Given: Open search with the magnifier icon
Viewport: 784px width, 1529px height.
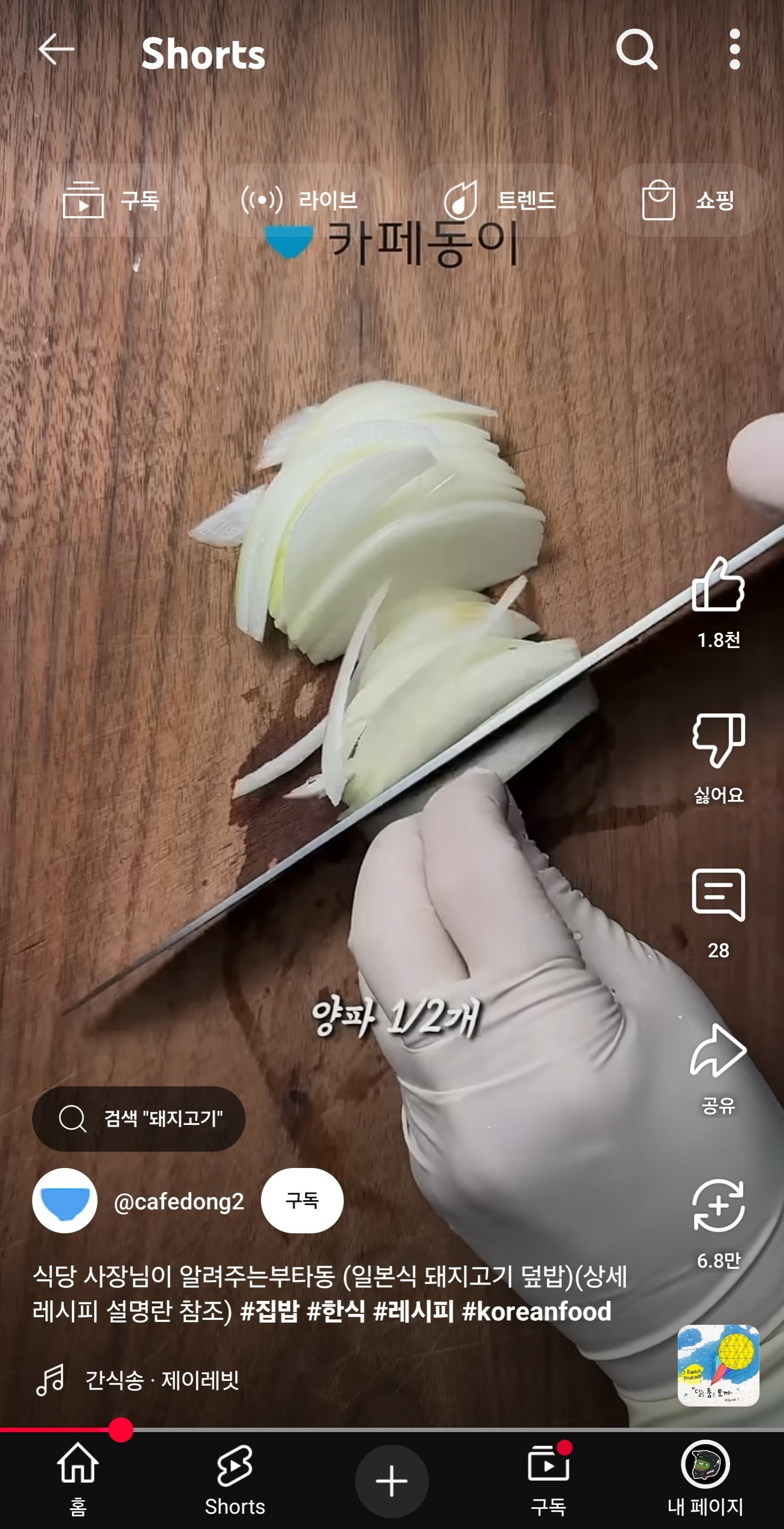Looking at the screenshot, I should [x=636, y=50].
